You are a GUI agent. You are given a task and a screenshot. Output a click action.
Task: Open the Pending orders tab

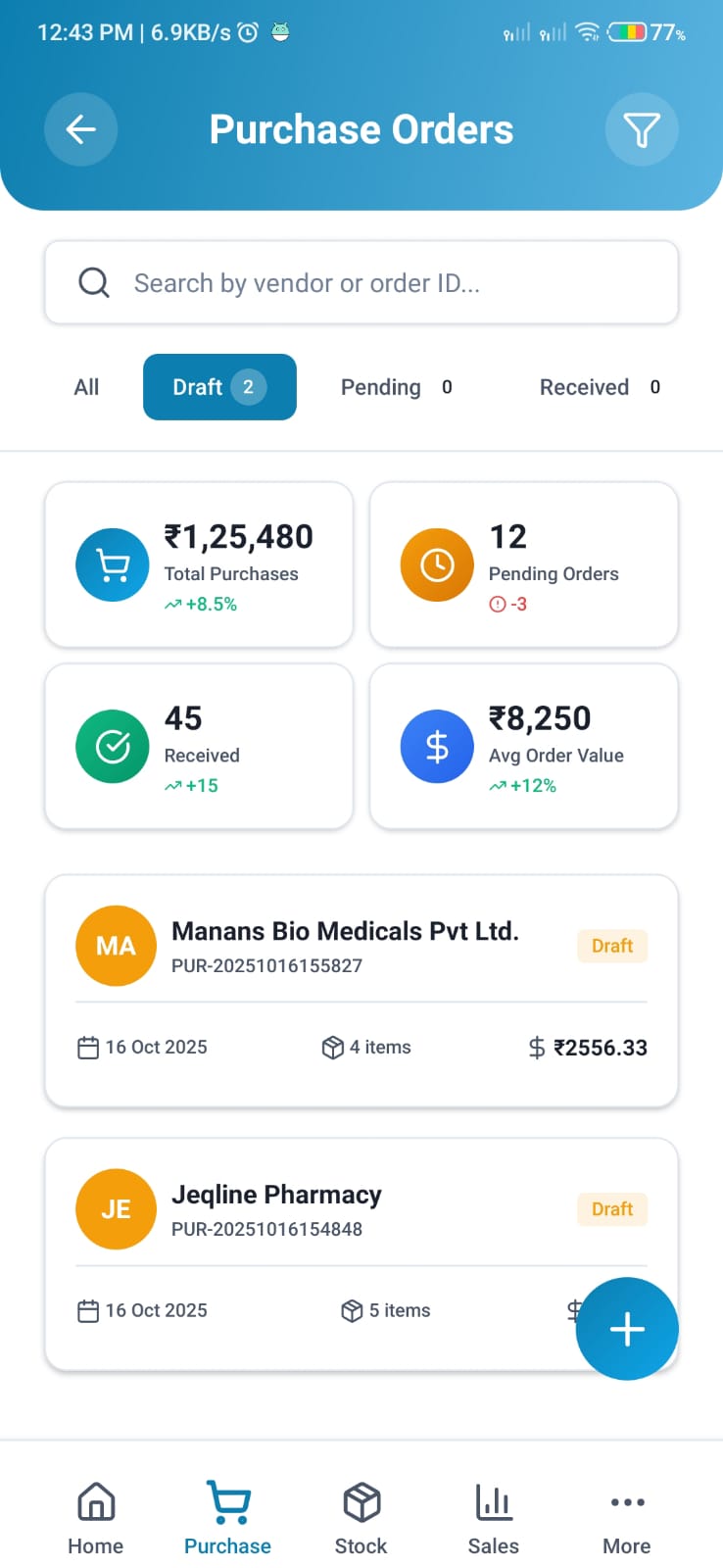tap(396, 387)
